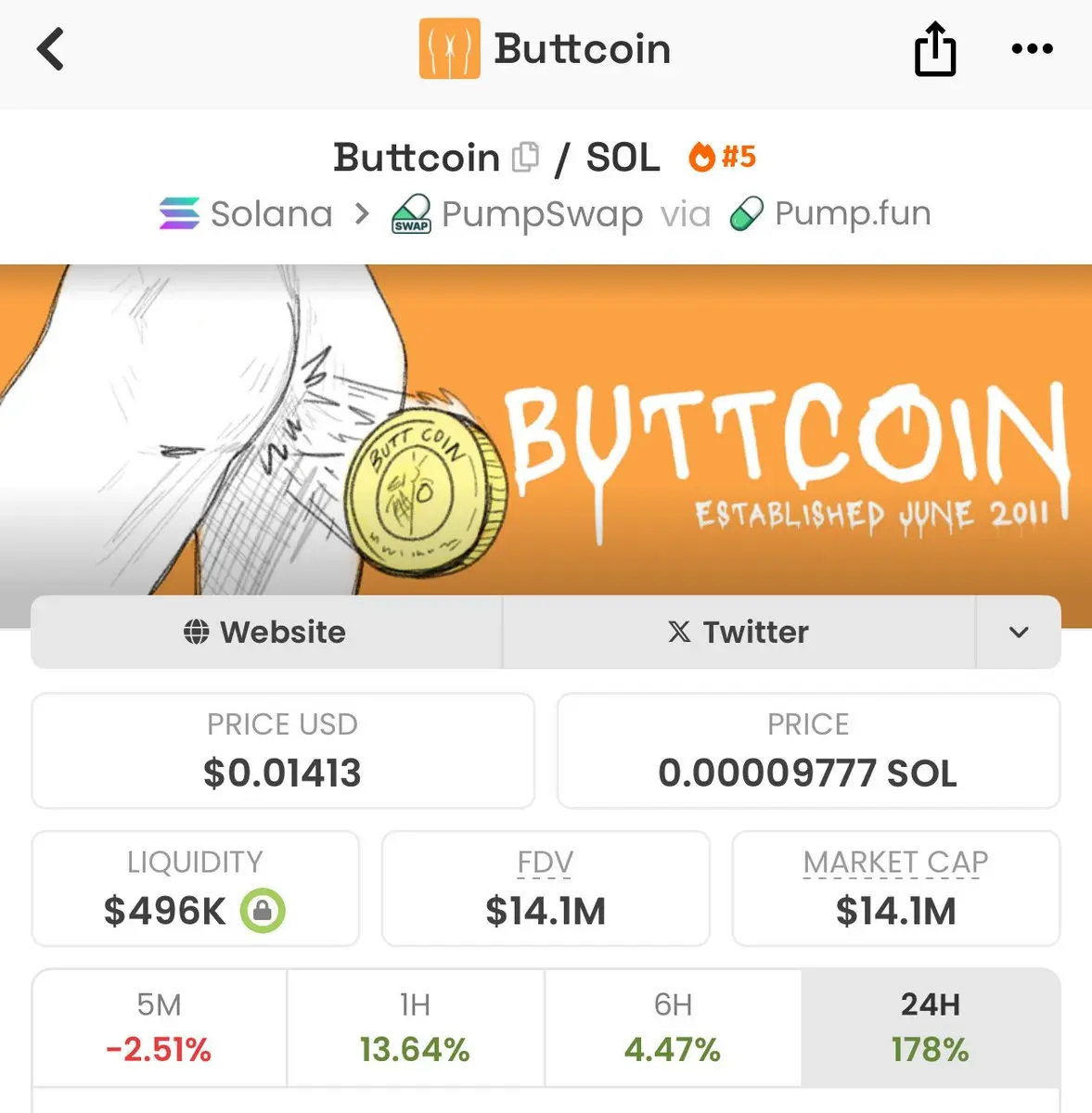Select the 1H timeframe tab

pyautogui.click(x=416, y=1028)
